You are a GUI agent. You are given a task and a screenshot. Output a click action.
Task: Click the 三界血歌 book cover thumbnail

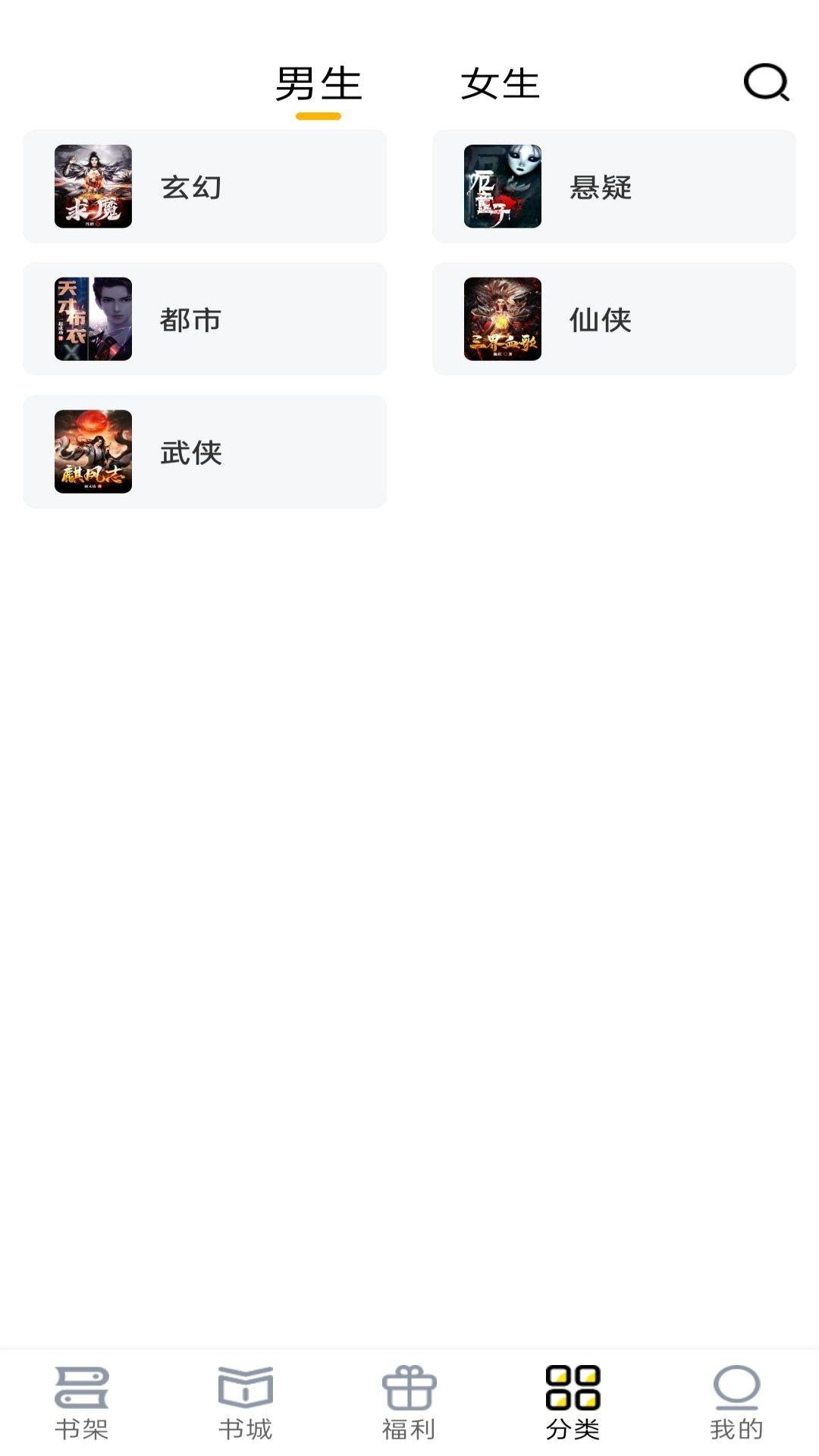click(503, 318)
